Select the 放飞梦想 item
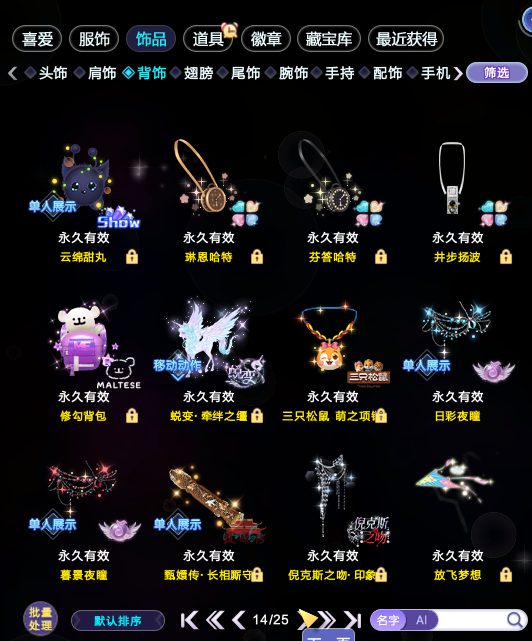The height and width of the screenshot is (641, 532). coord(457,520)
